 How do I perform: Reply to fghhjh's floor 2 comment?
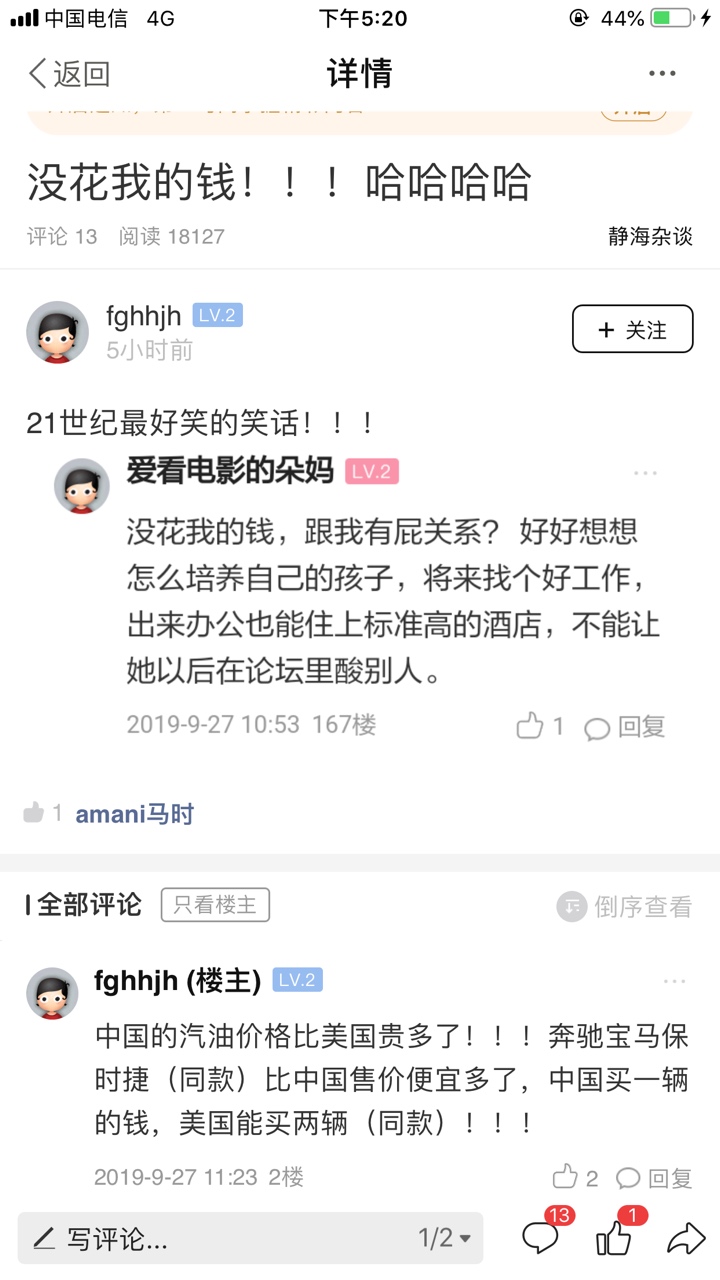654,1177
